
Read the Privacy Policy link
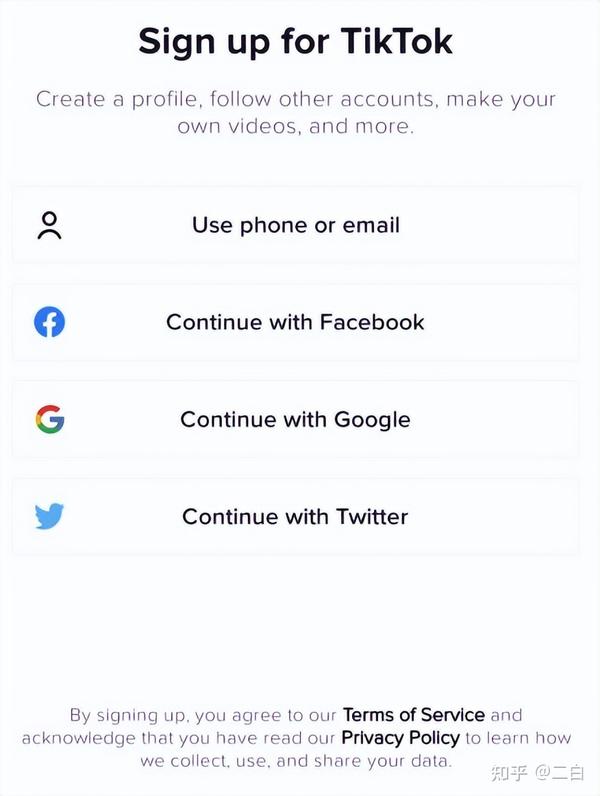[x=400, y=738]
